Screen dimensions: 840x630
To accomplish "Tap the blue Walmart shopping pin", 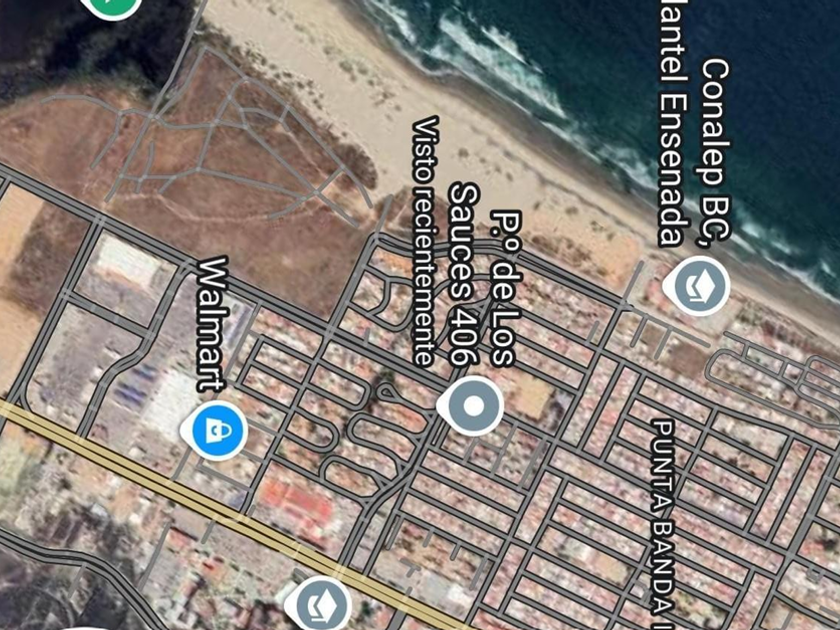I will (213, 430).
